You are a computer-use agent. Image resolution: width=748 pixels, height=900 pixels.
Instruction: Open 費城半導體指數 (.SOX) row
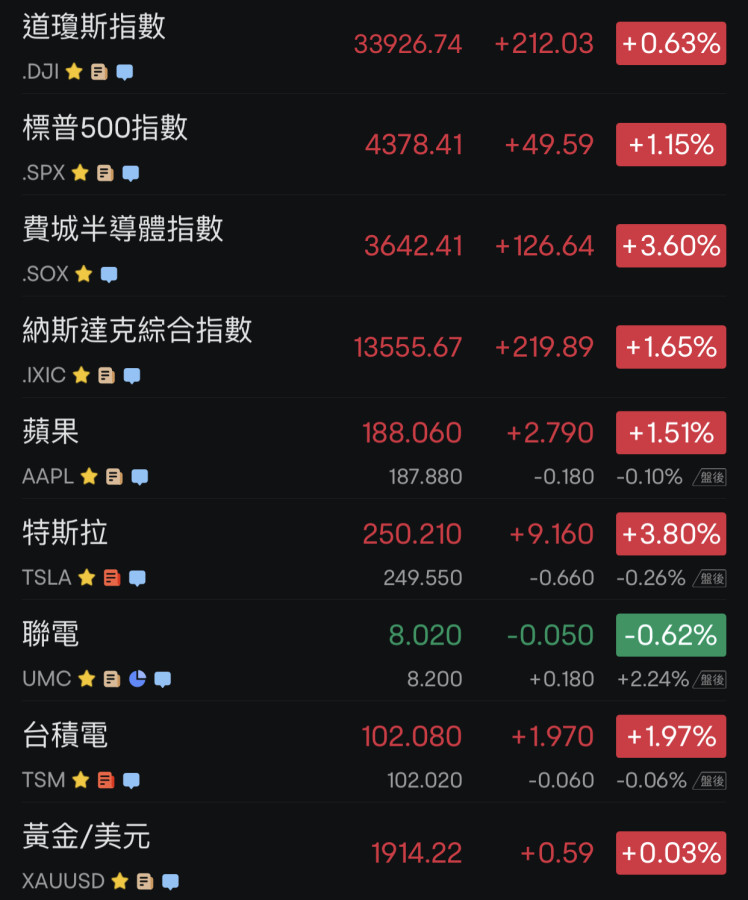123,229
